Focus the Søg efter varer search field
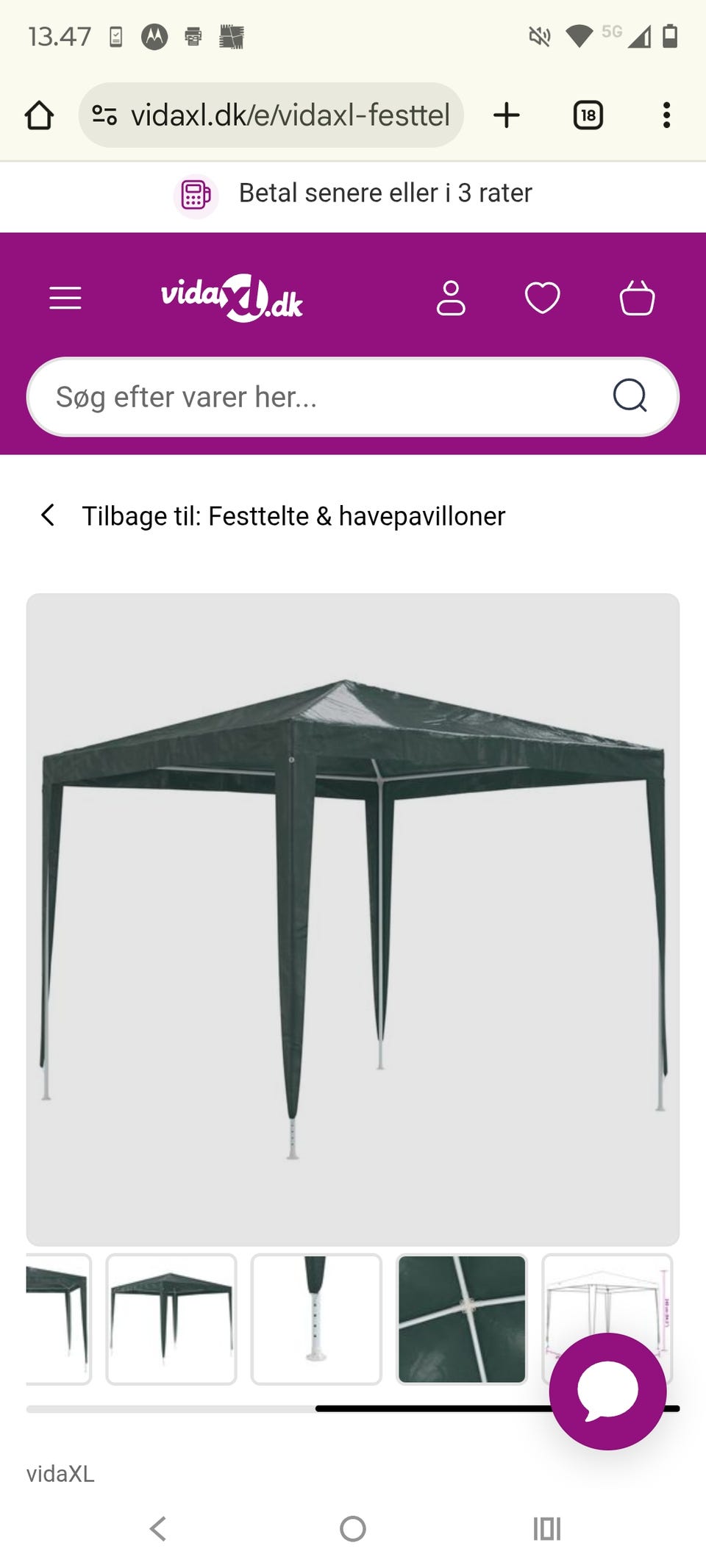Image resolution: width=706 pixels, height=1568 pixels. coord(294,396)
